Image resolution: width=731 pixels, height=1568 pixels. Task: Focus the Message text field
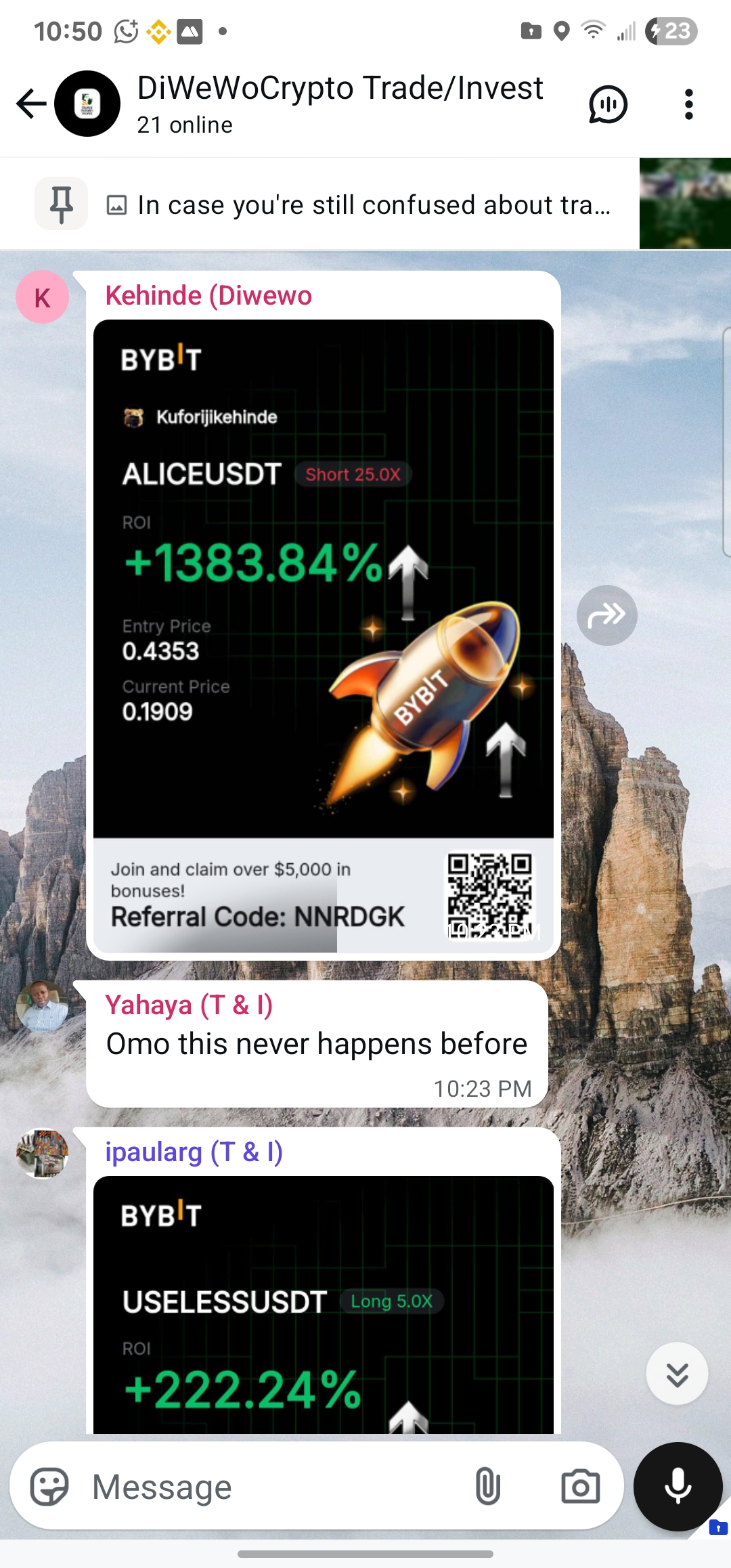271,1487
